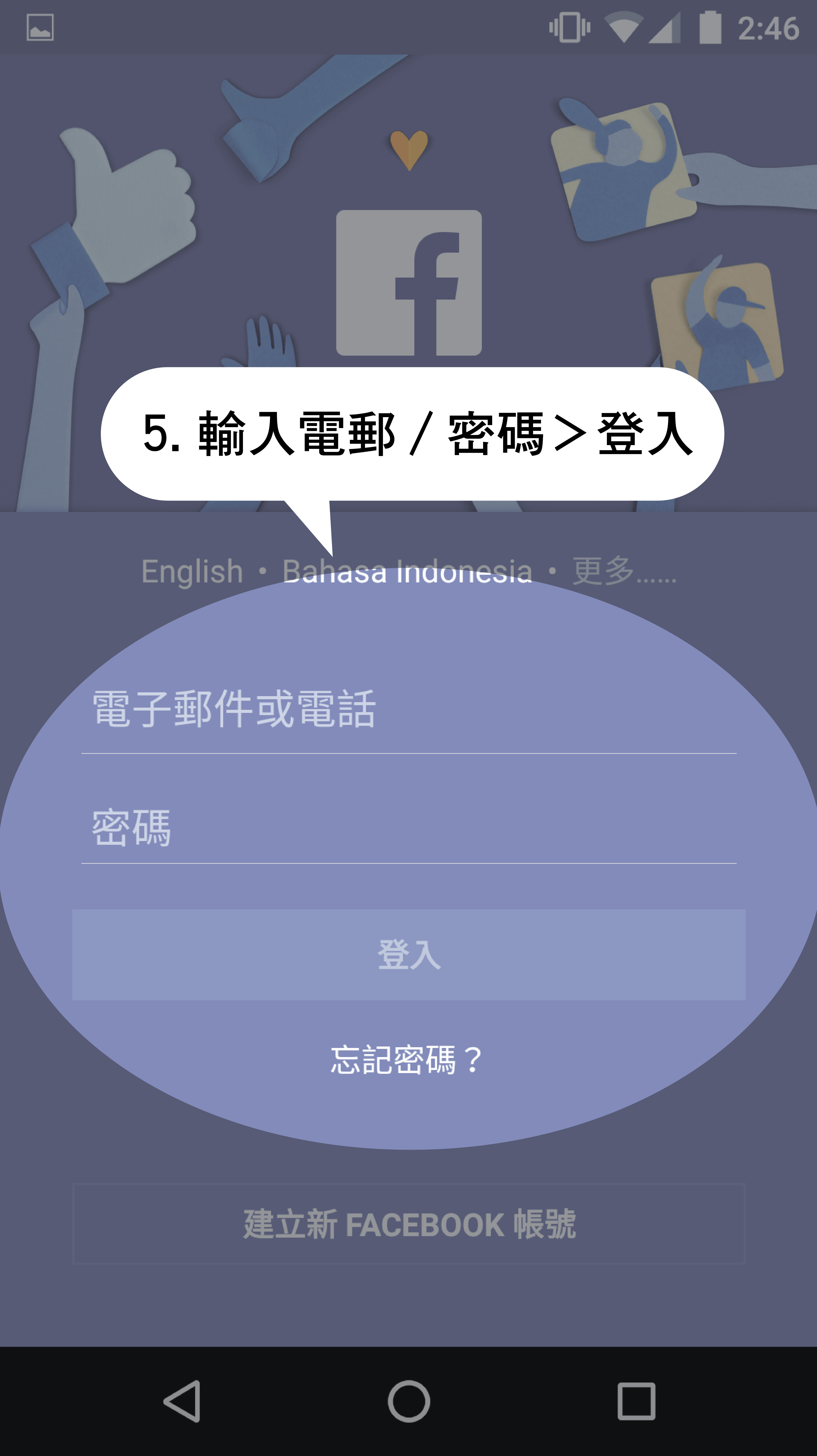Focus the 電子郵件或電話 field

408,710
